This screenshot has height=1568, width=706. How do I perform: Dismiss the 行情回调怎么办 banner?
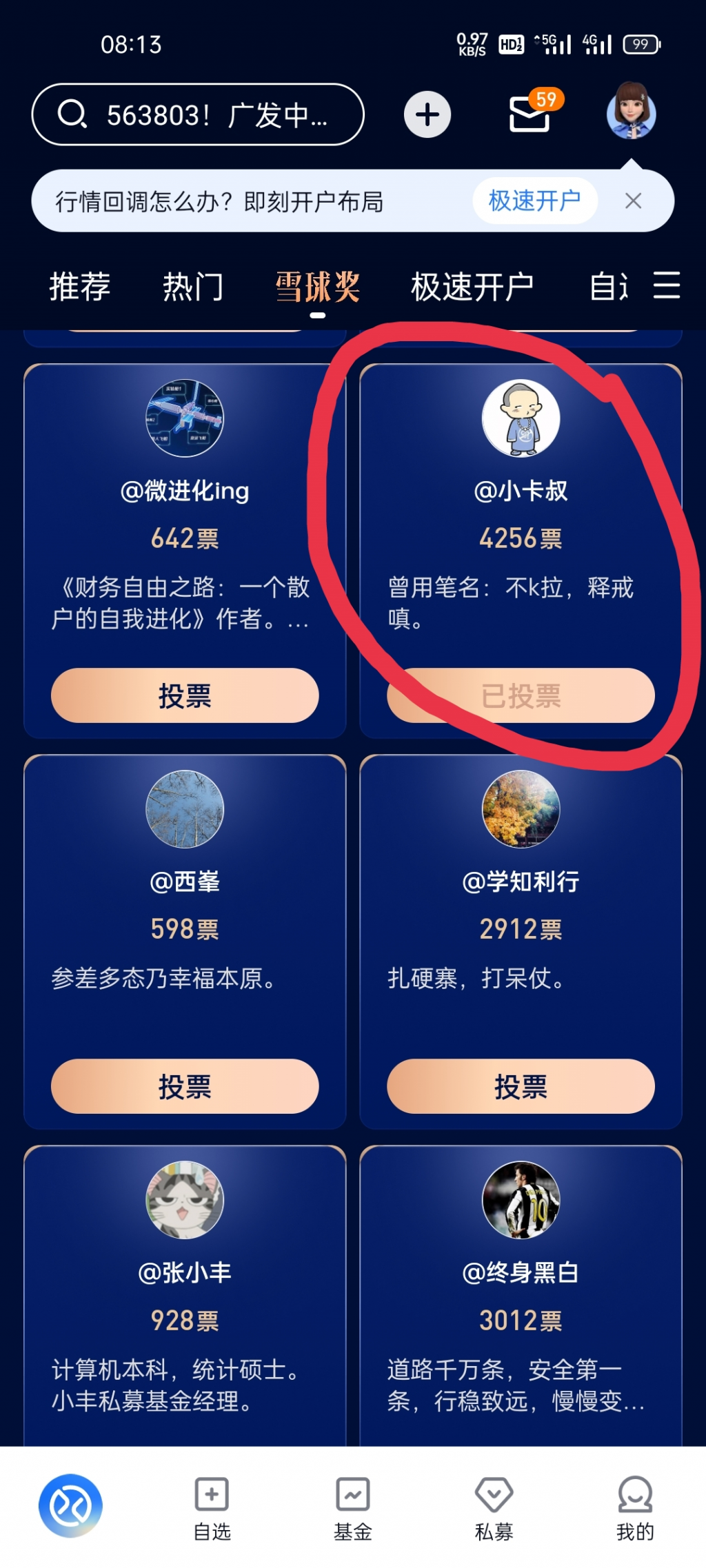[x=633, y=201]
